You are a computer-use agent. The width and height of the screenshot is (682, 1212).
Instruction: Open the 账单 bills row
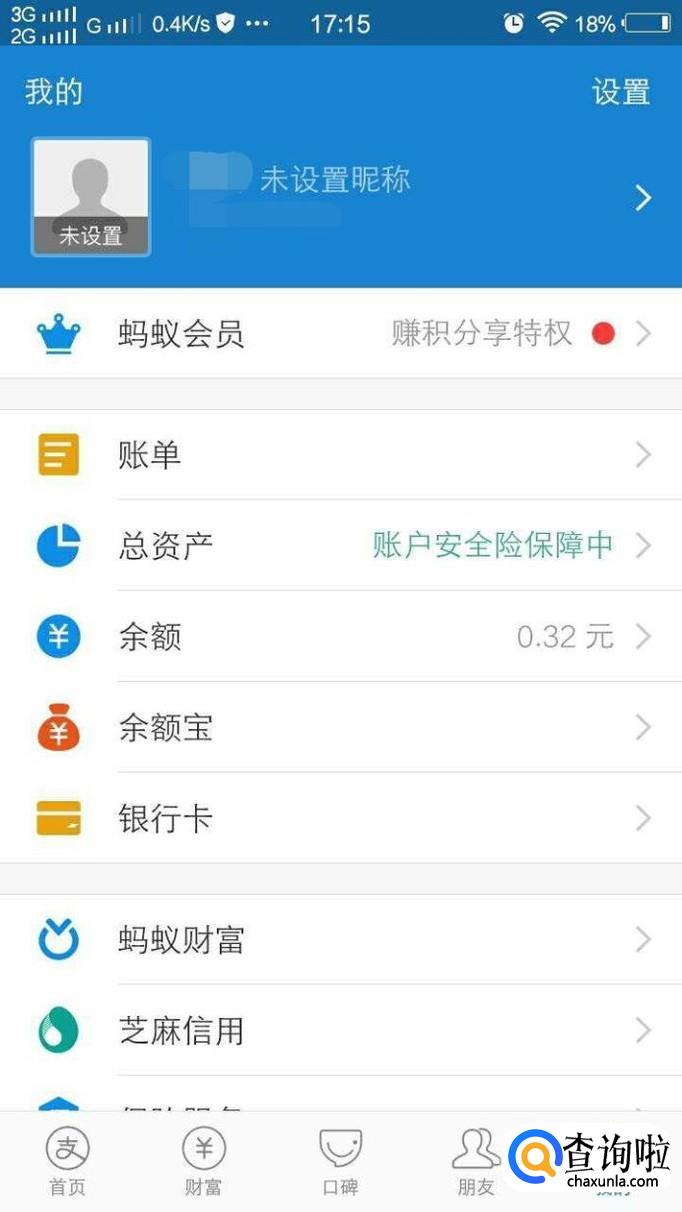[x=340, y=456]
